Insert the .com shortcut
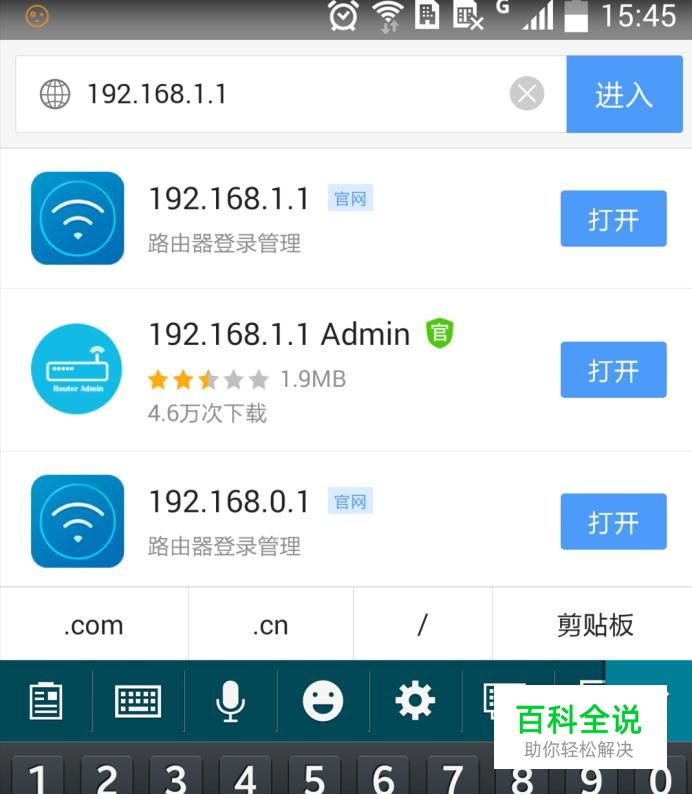This screenshot has height=794, width=692. tap(94, 625)
